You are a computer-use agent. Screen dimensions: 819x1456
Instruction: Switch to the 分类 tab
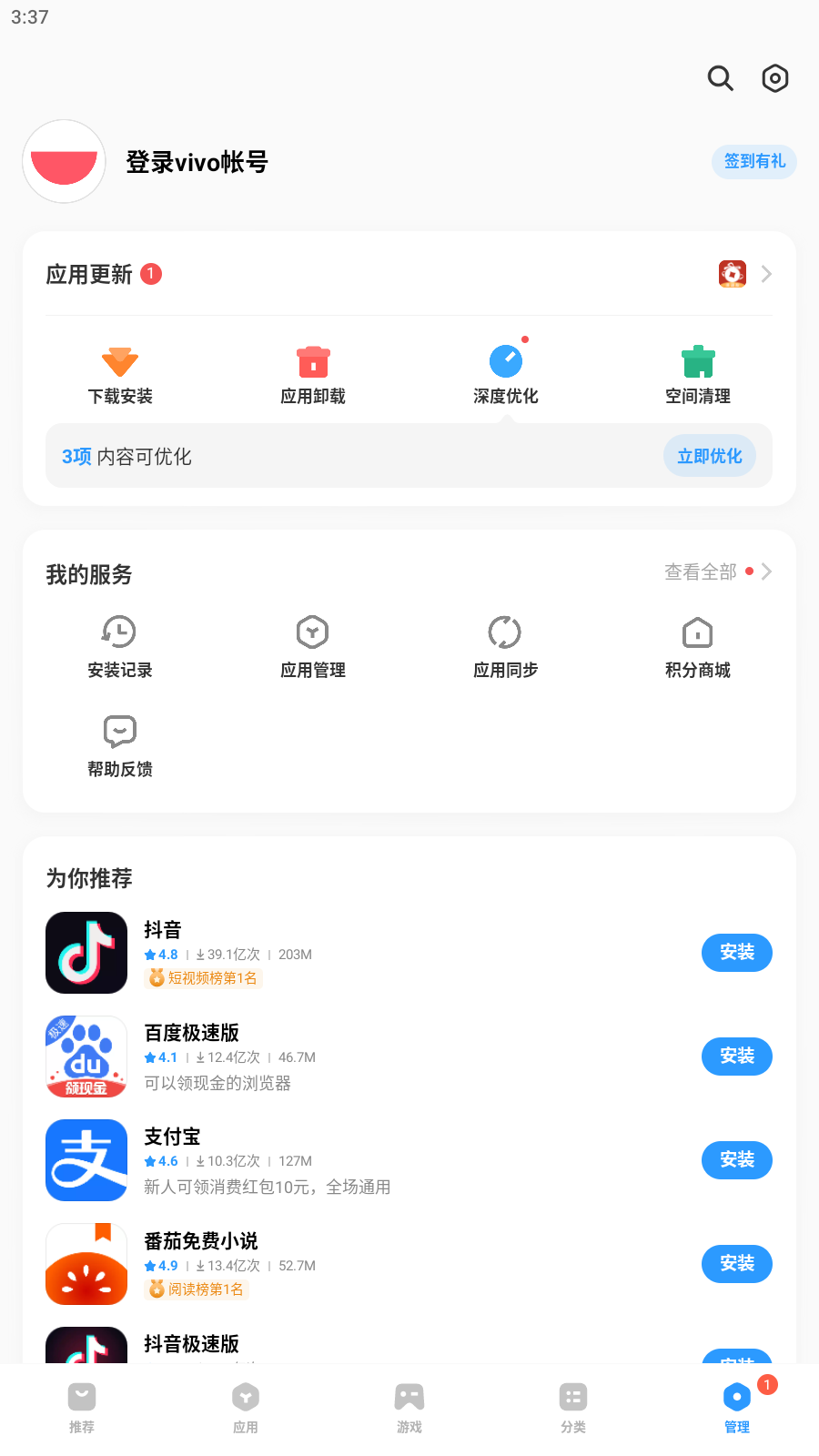click(572, 1406)
